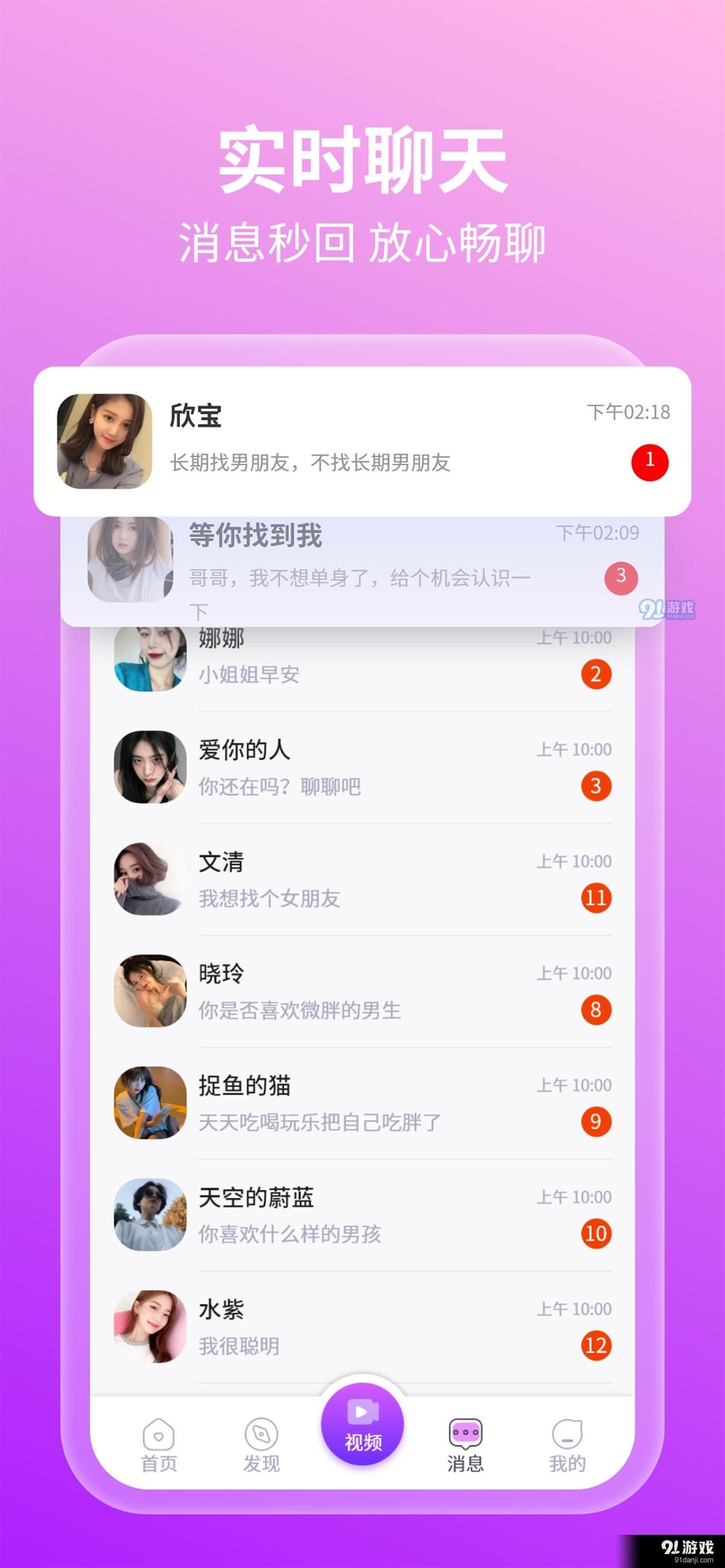725x1568 pixels.
Task: Tap the red unread badge on 欣宝's chat
Action: (651, 461)
